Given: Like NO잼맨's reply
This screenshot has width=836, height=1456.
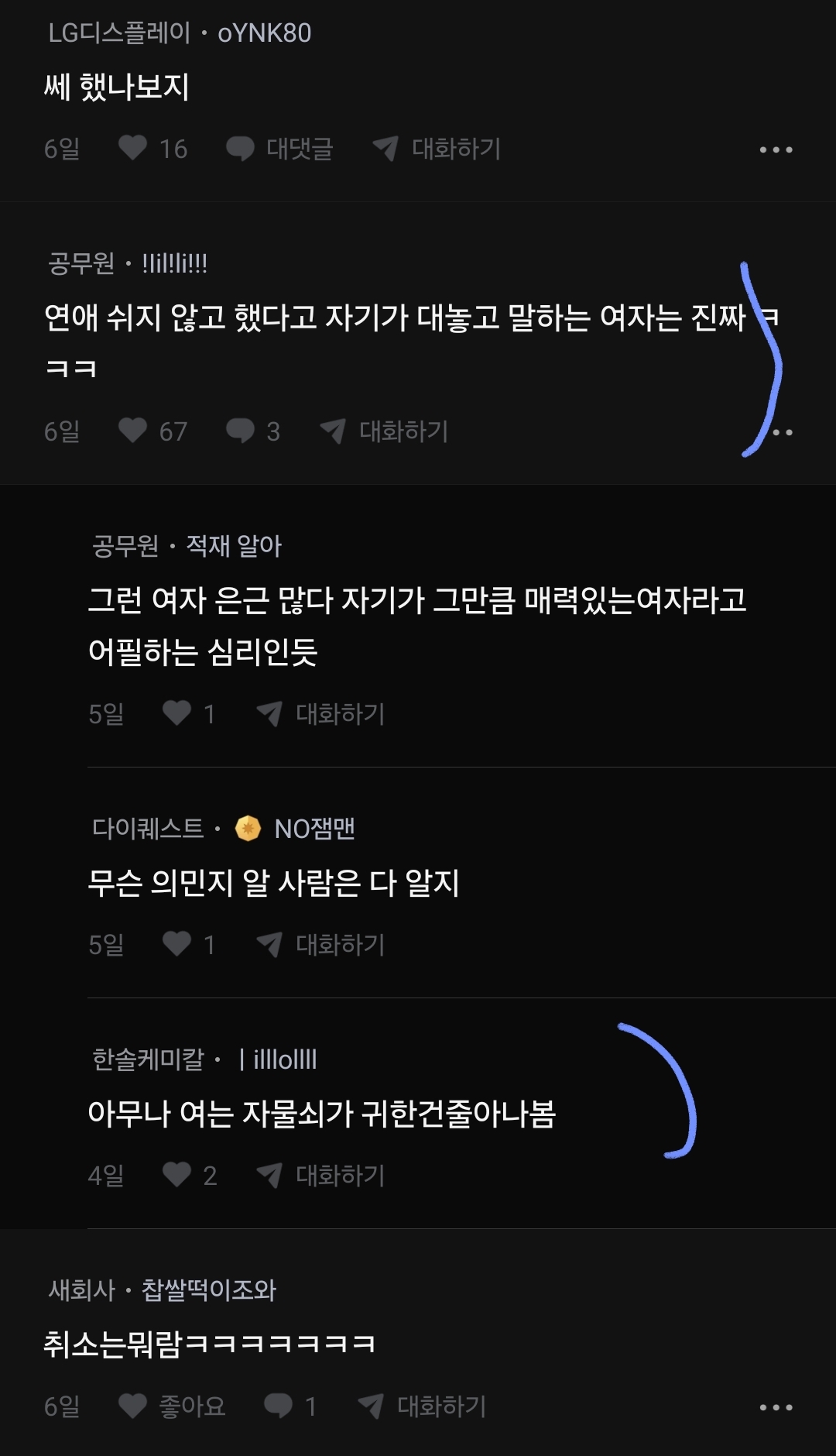Looking at the screenshot, I should 177,944.
